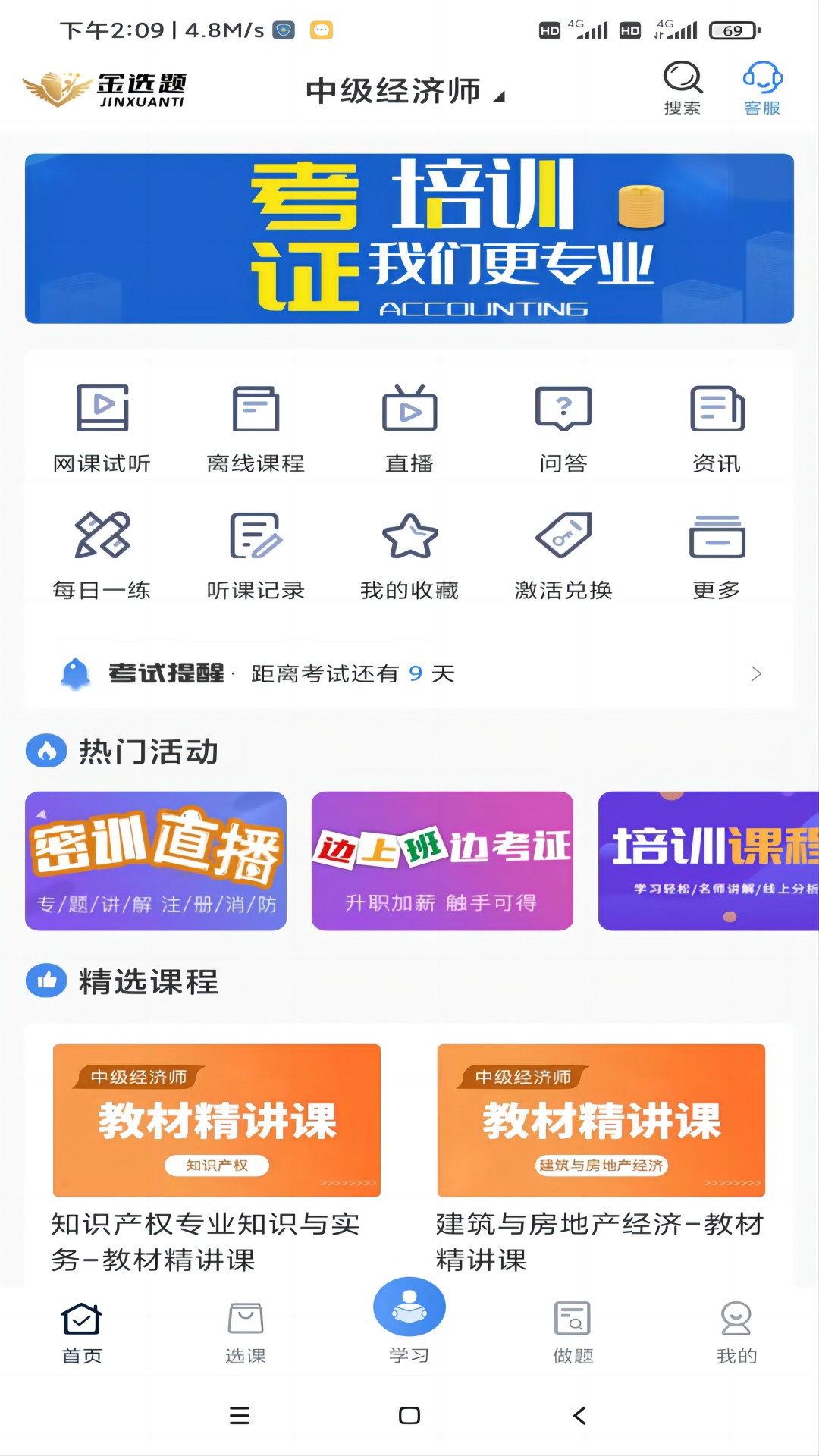Tap 更多 for more functions
819x1456 pixels.
click(717, 557)
